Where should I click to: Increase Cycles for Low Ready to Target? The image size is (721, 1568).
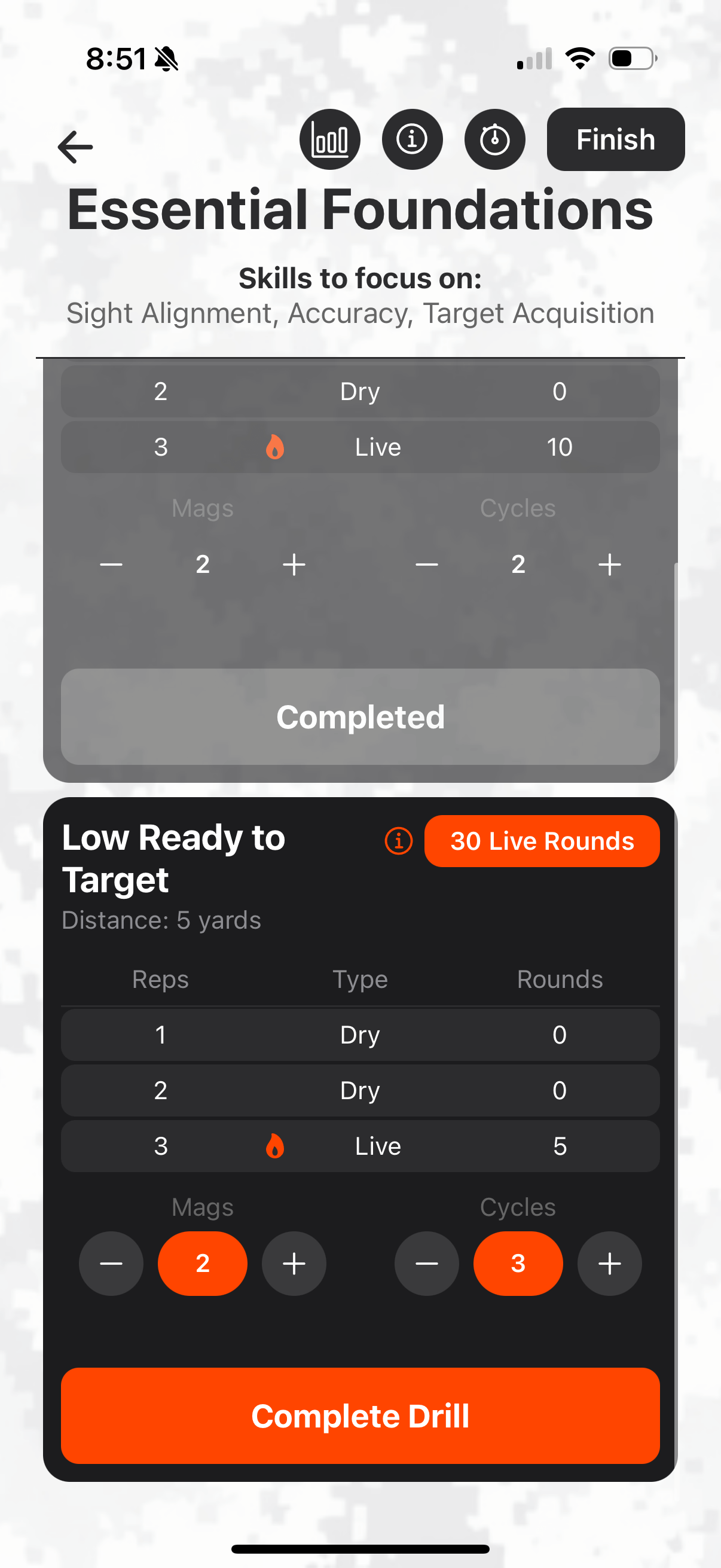(609, 1263)
